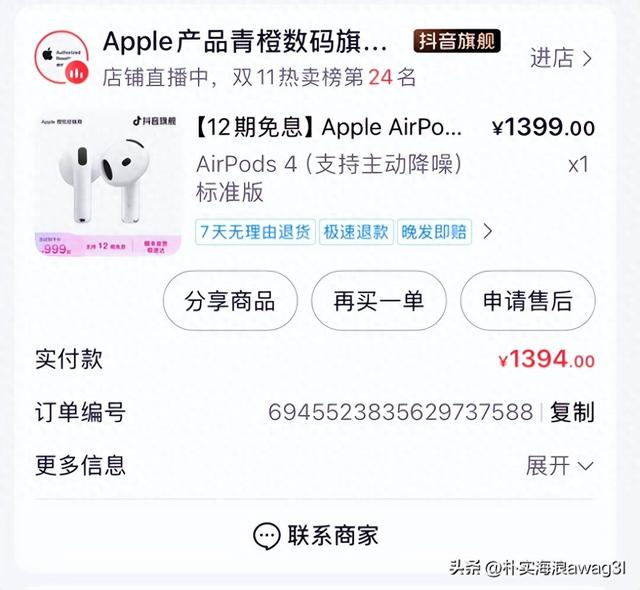This screenshot has width=640, height=590.
Task: Tap 分享商品 to share the product
Action: [230, 301]
